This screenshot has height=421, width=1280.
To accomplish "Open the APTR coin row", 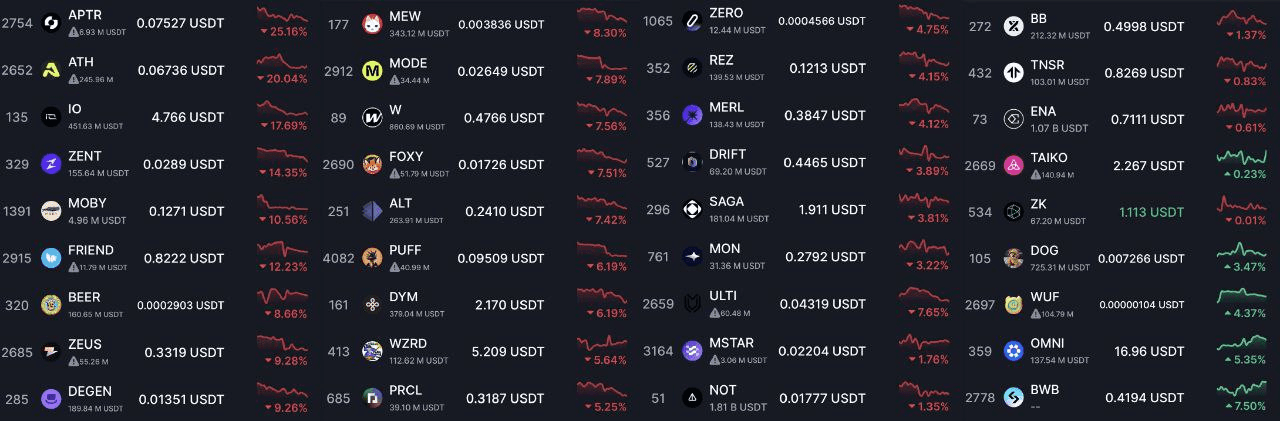I will pos(85,16).
